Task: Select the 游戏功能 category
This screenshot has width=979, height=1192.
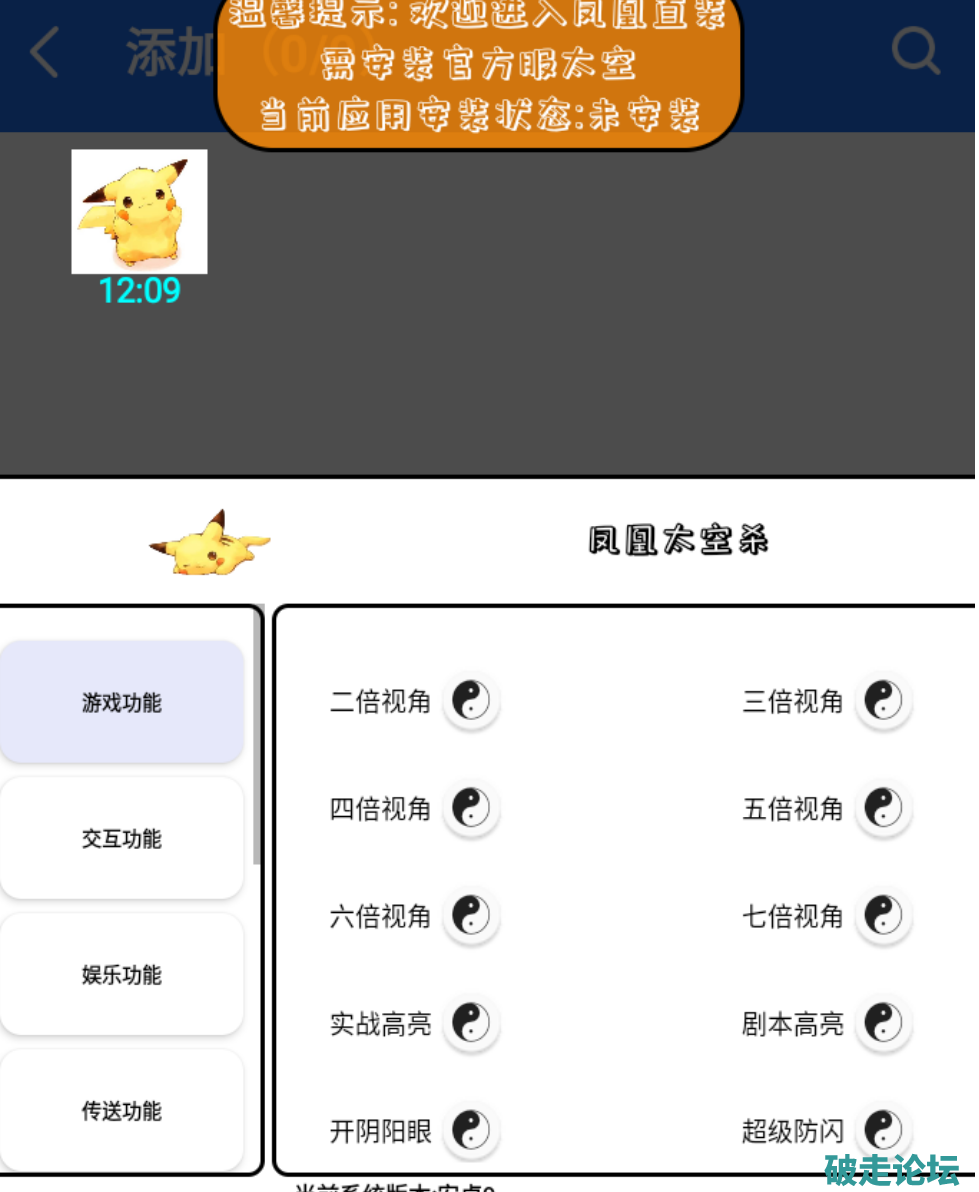Action: (122, 703)
